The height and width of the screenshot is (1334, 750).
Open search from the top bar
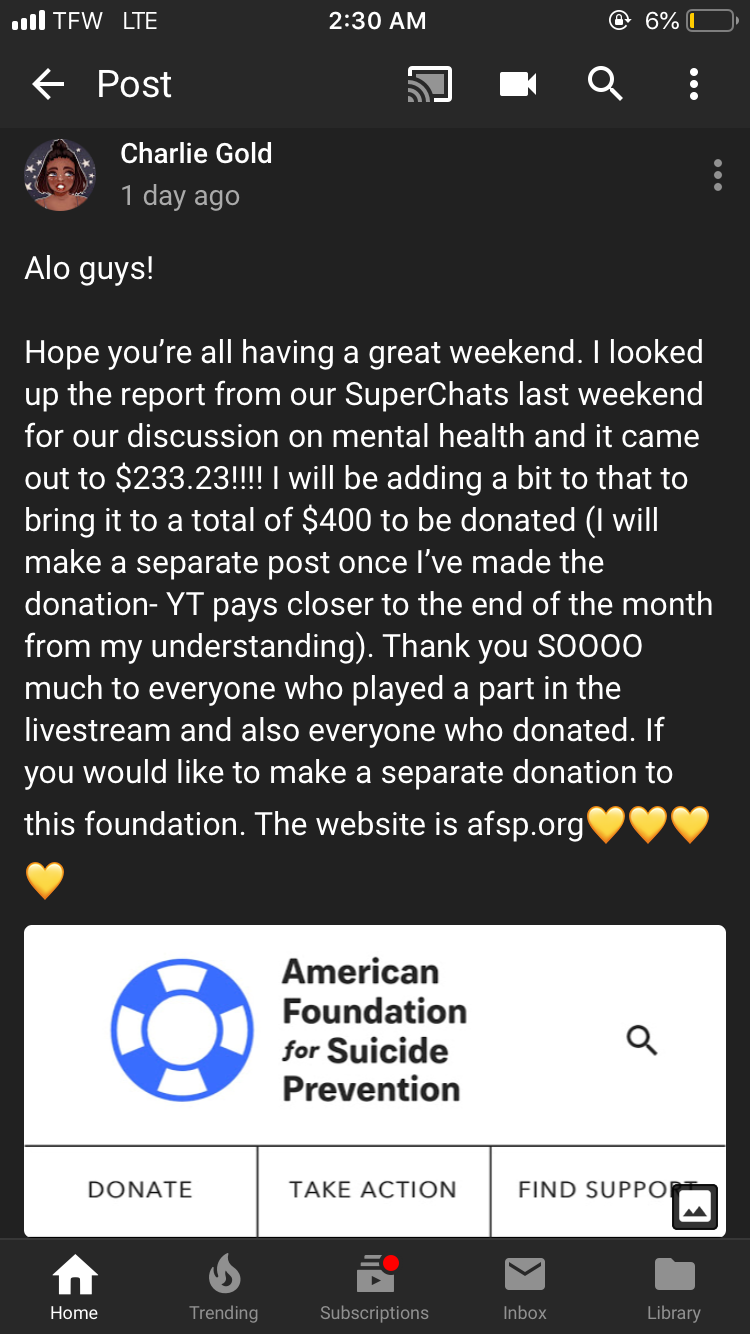pos(605,85)
